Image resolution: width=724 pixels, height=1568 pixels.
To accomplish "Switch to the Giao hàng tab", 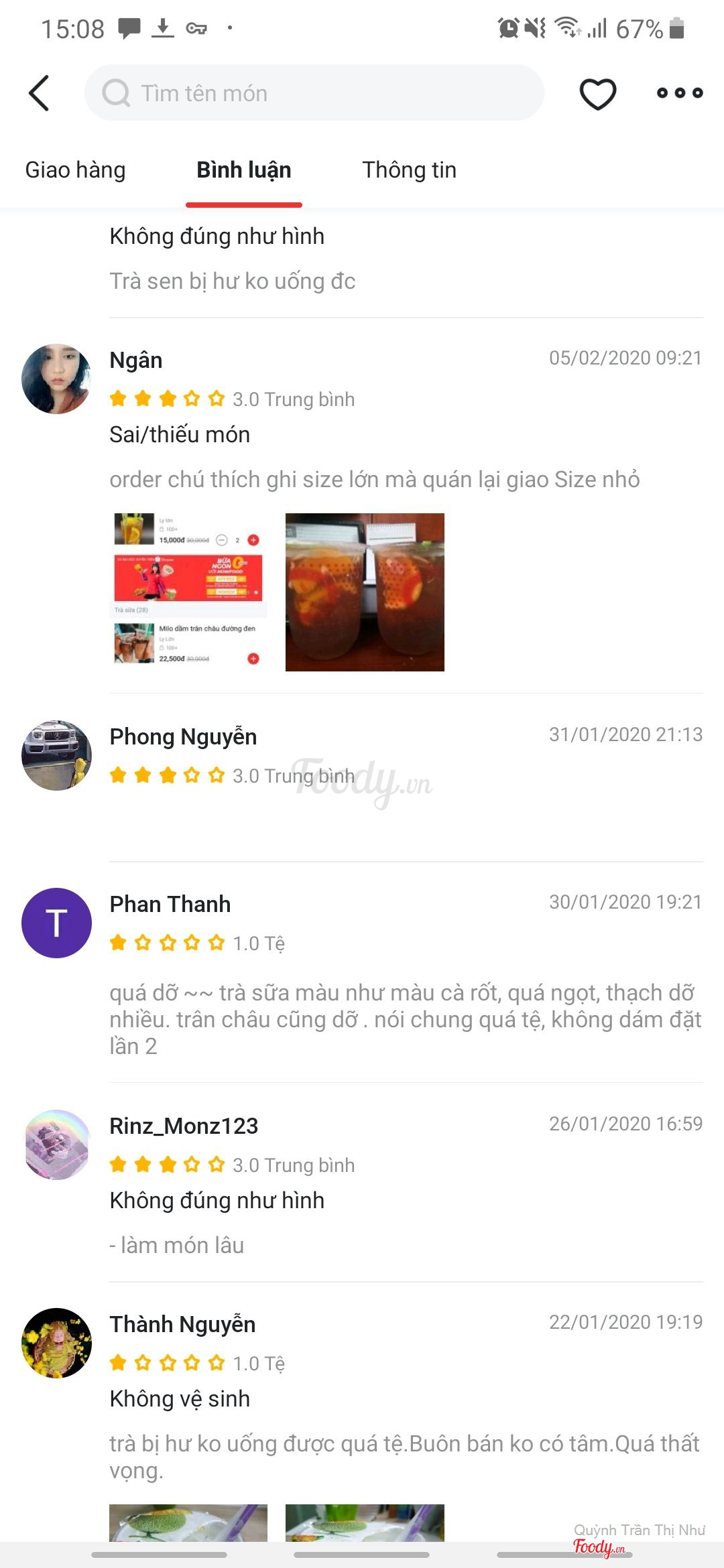I will pyautogui.click(x=75, y=170).
